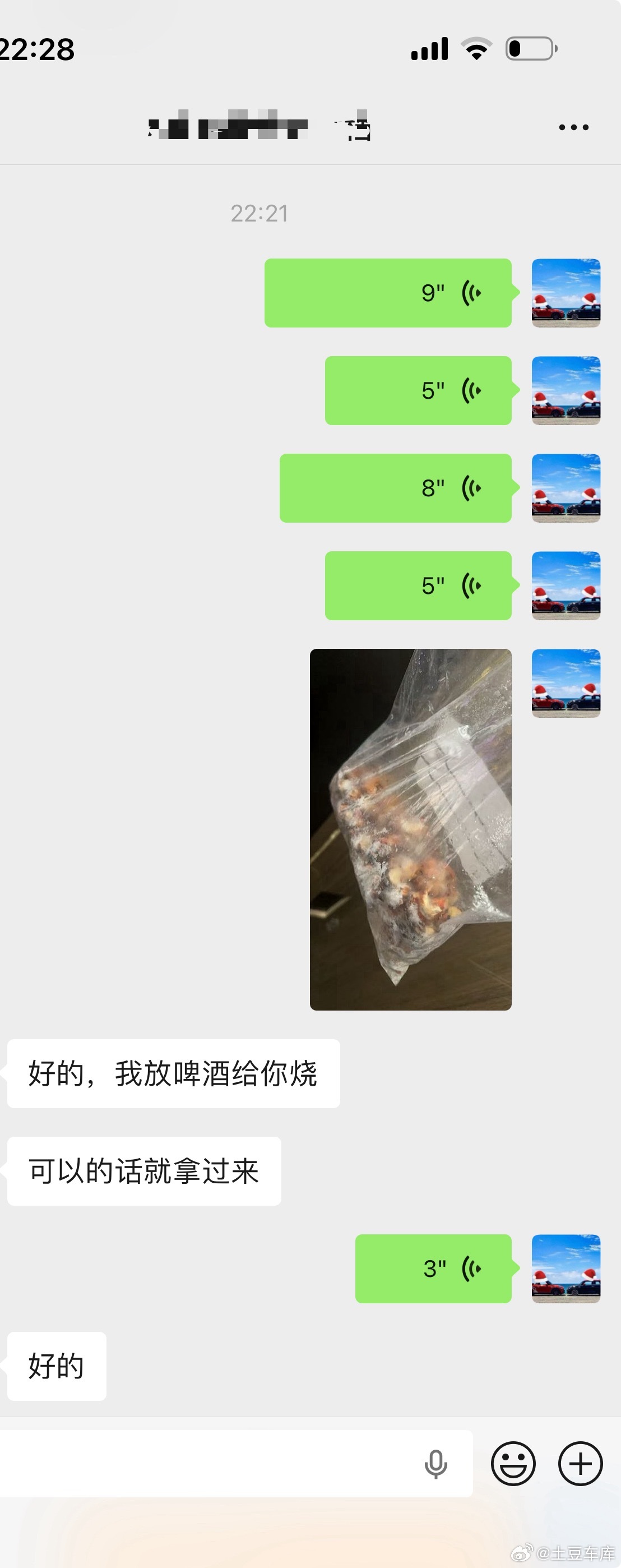
Task: Tap the 22:21 timestamp label
Action: tap(259, 214)
